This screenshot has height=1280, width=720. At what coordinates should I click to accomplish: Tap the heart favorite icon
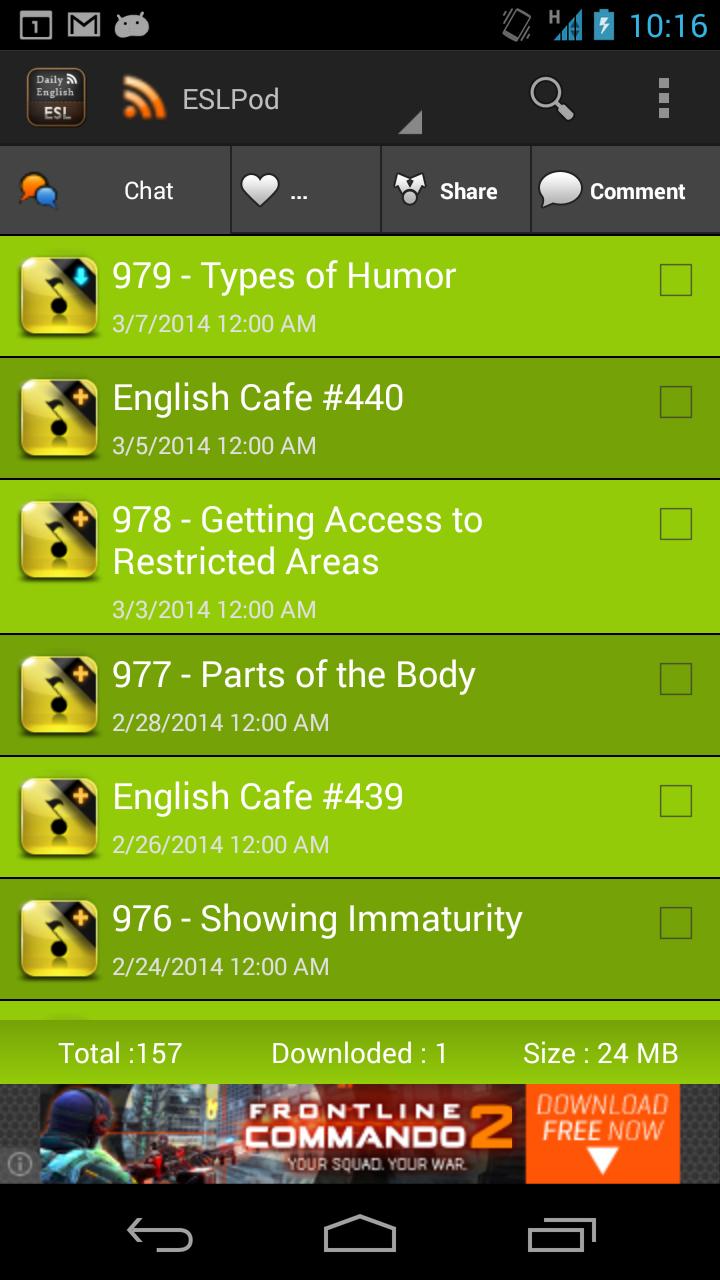tap(261, 189)
